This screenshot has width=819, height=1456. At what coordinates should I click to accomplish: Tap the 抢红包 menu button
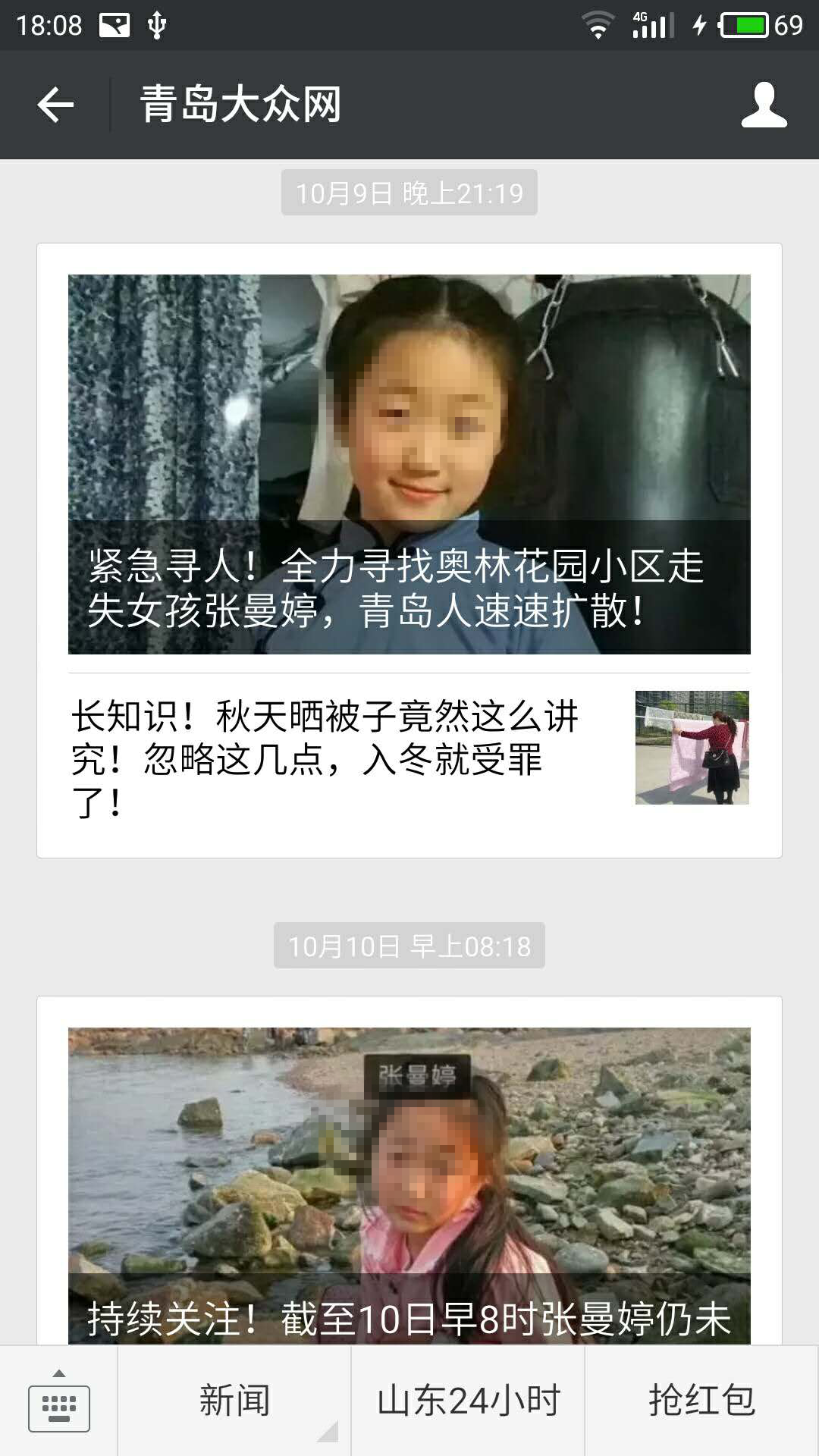(x=701, y=1401)
